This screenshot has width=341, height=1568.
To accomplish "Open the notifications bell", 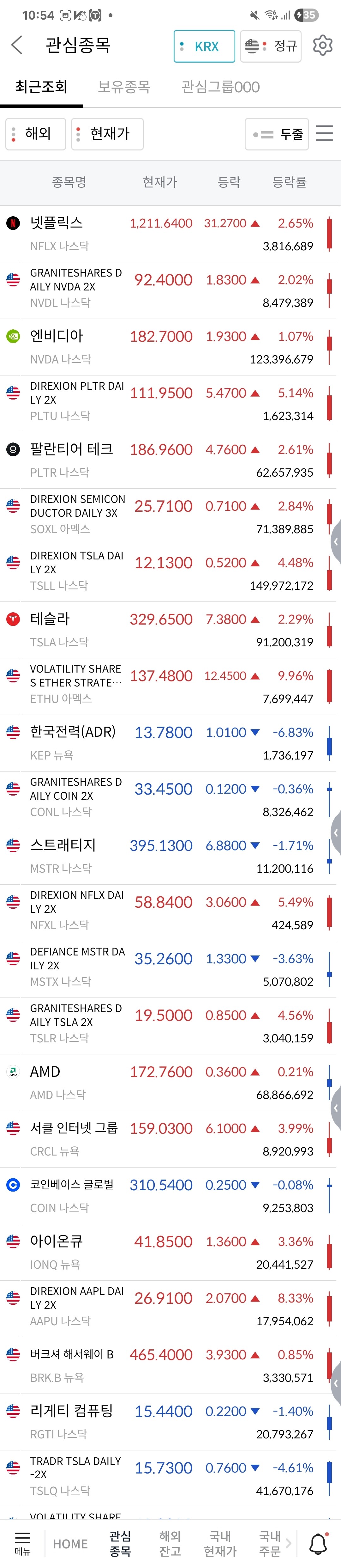I will (319, 1544).
